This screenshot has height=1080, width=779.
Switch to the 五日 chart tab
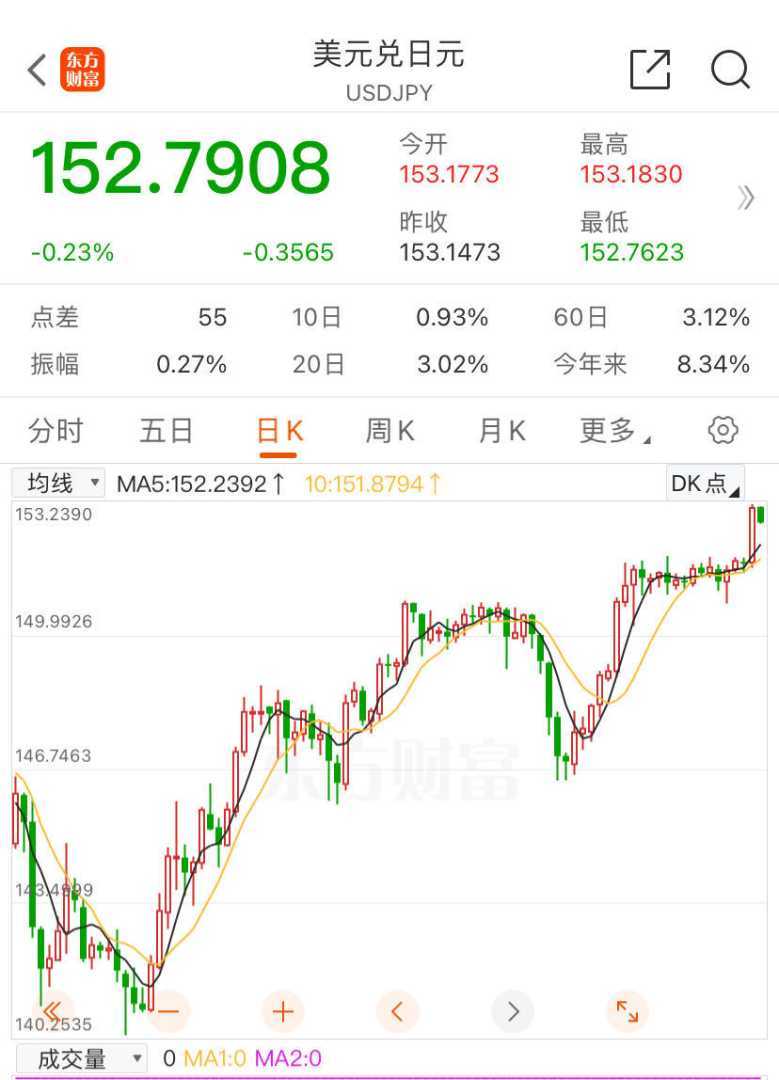(166, 431)
